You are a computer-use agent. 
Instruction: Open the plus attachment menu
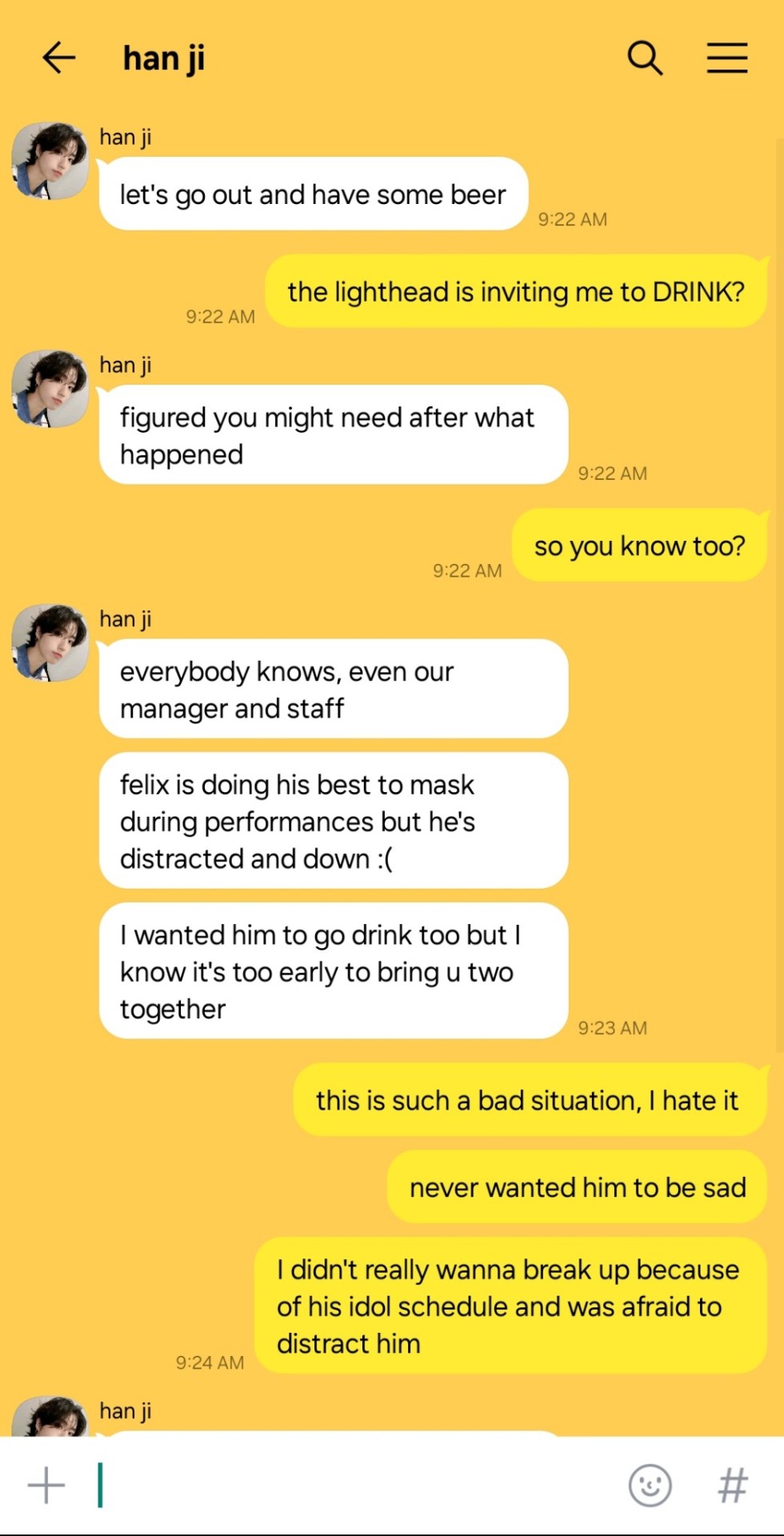[x=46, y=1486]
